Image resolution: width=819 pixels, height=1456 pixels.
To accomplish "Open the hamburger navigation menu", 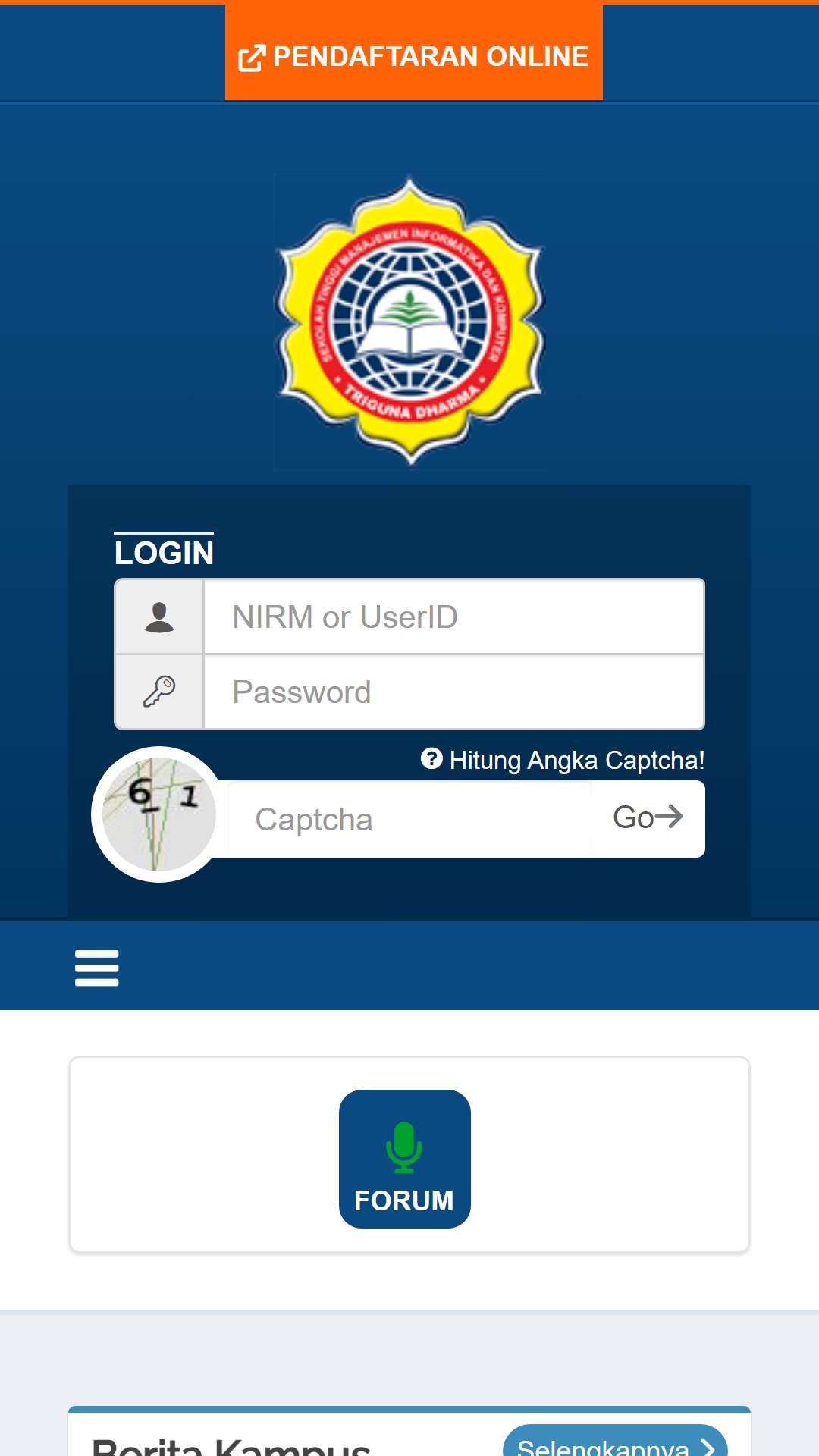I will [96, 968].
